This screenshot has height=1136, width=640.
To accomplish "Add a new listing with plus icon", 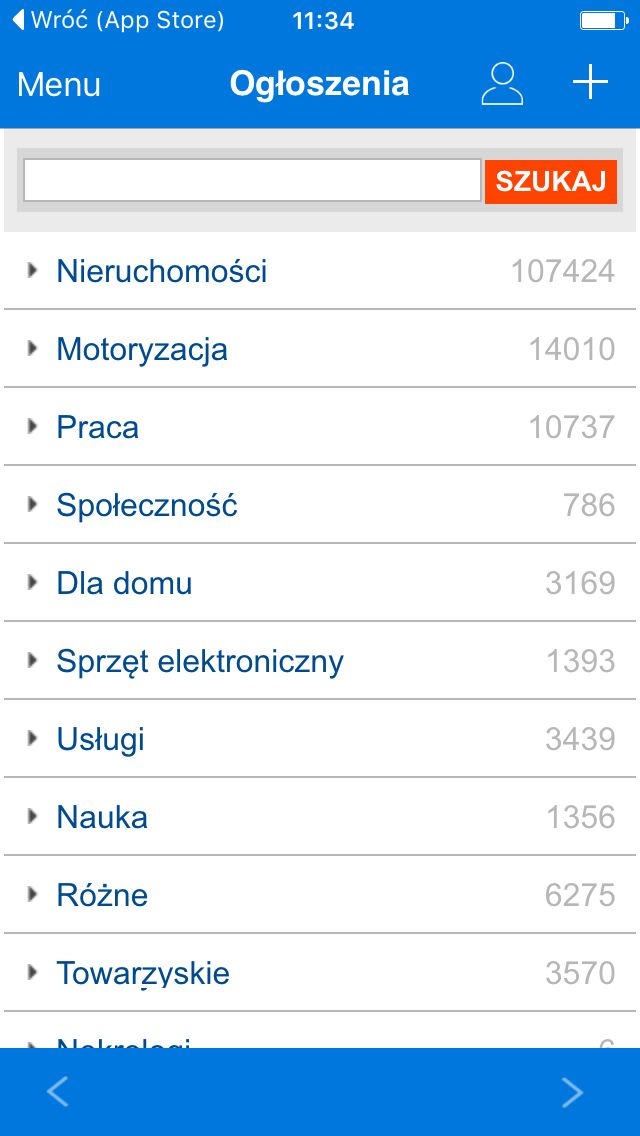I will click(x=590, y=82).
